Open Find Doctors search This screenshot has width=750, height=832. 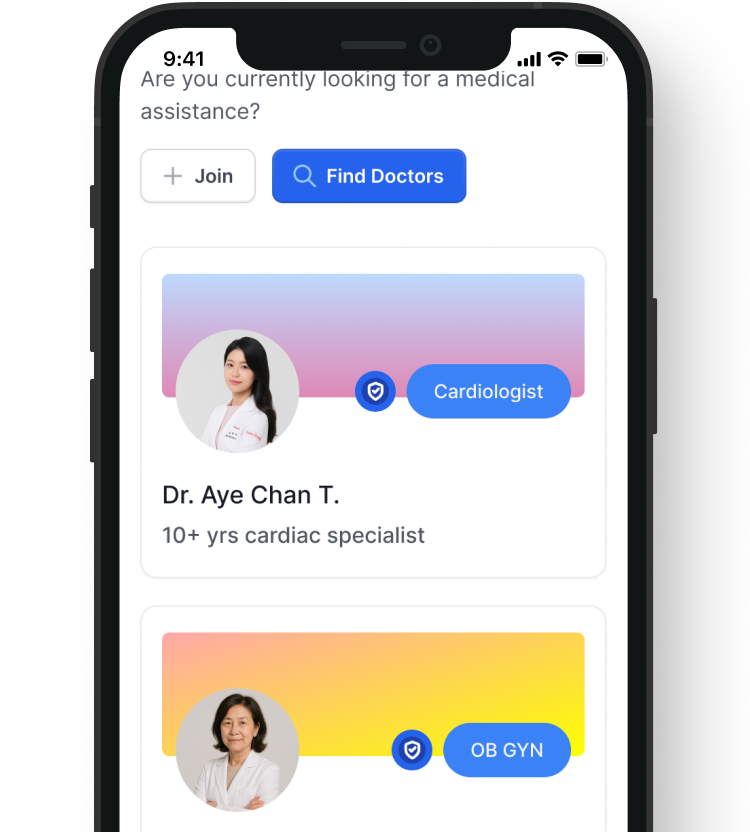pyautogui.click(x=369, y=176)
